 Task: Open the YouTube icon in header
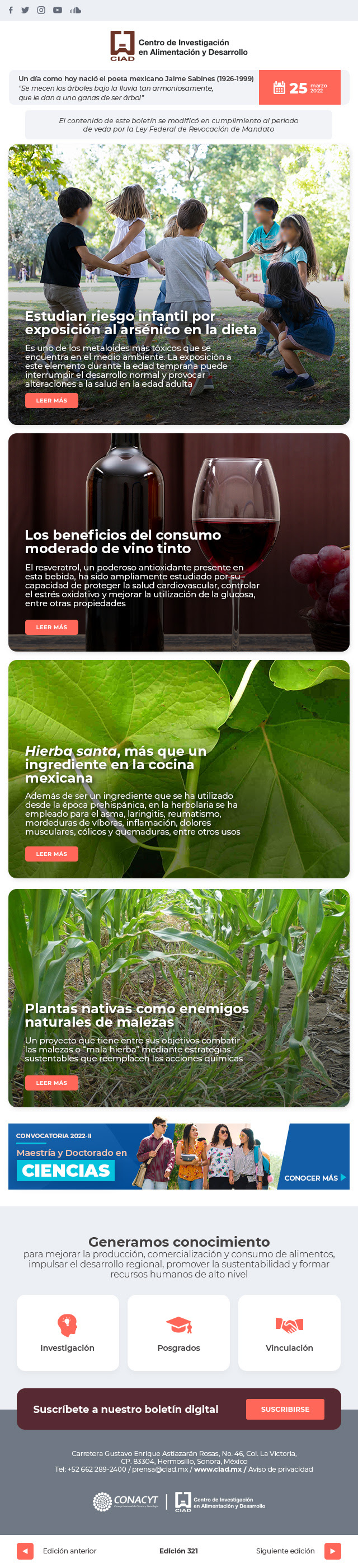coord(57,10)
